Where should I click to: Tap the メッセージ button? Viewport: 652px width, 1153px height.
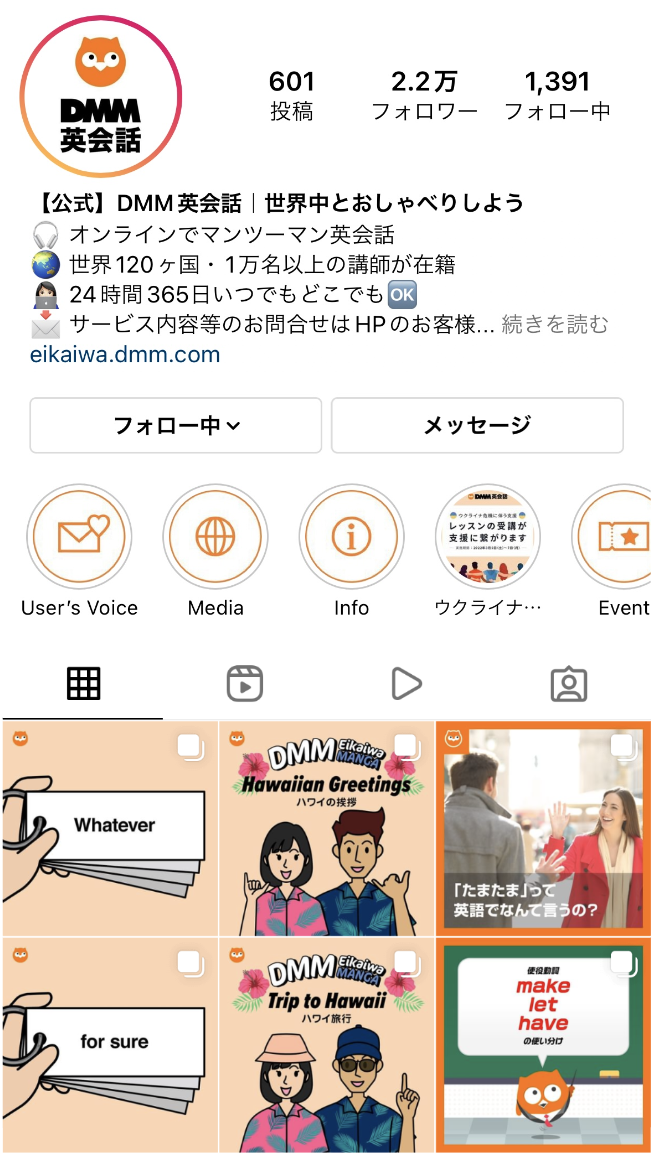coord(477,425)
